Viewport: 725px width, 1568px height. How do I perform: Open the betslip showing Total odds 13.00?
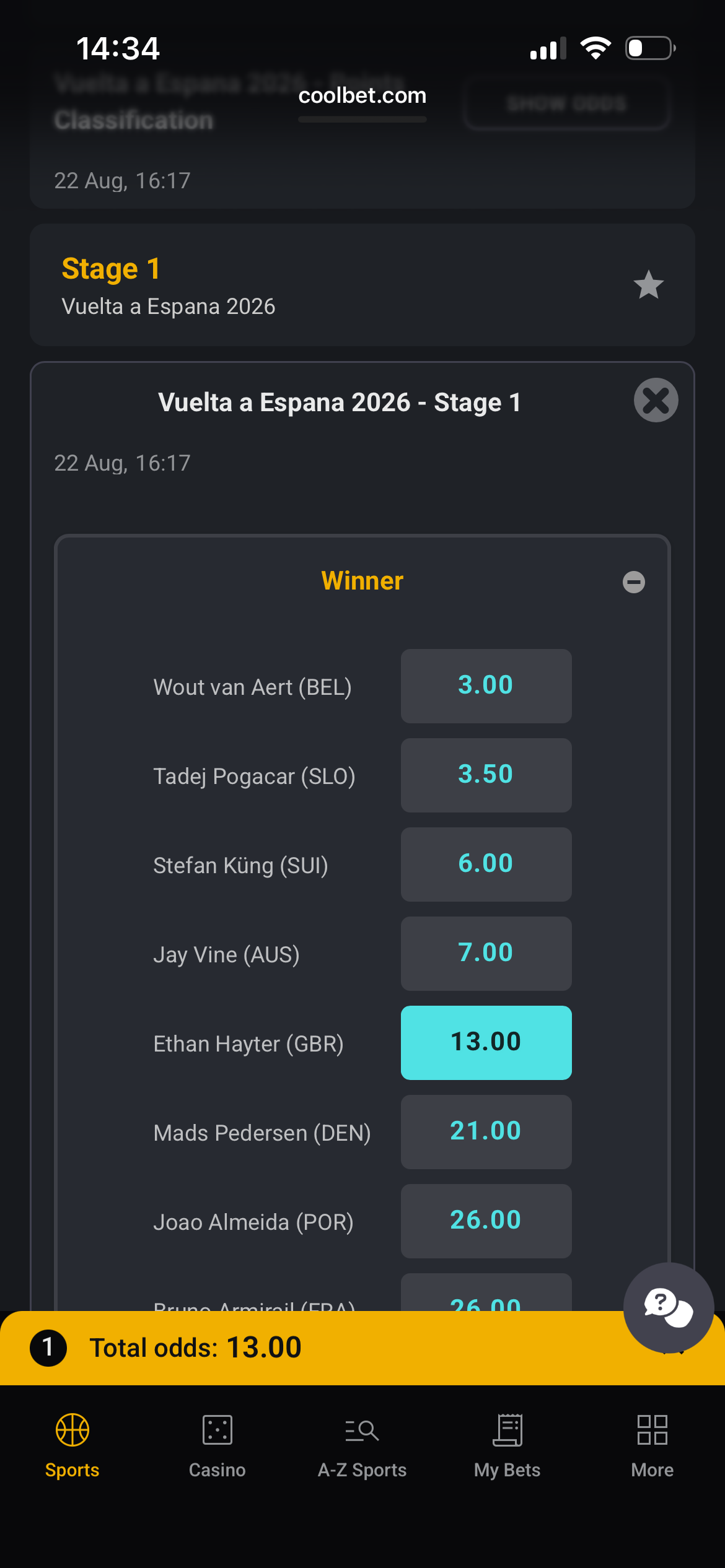click(x=310, y=1348)
